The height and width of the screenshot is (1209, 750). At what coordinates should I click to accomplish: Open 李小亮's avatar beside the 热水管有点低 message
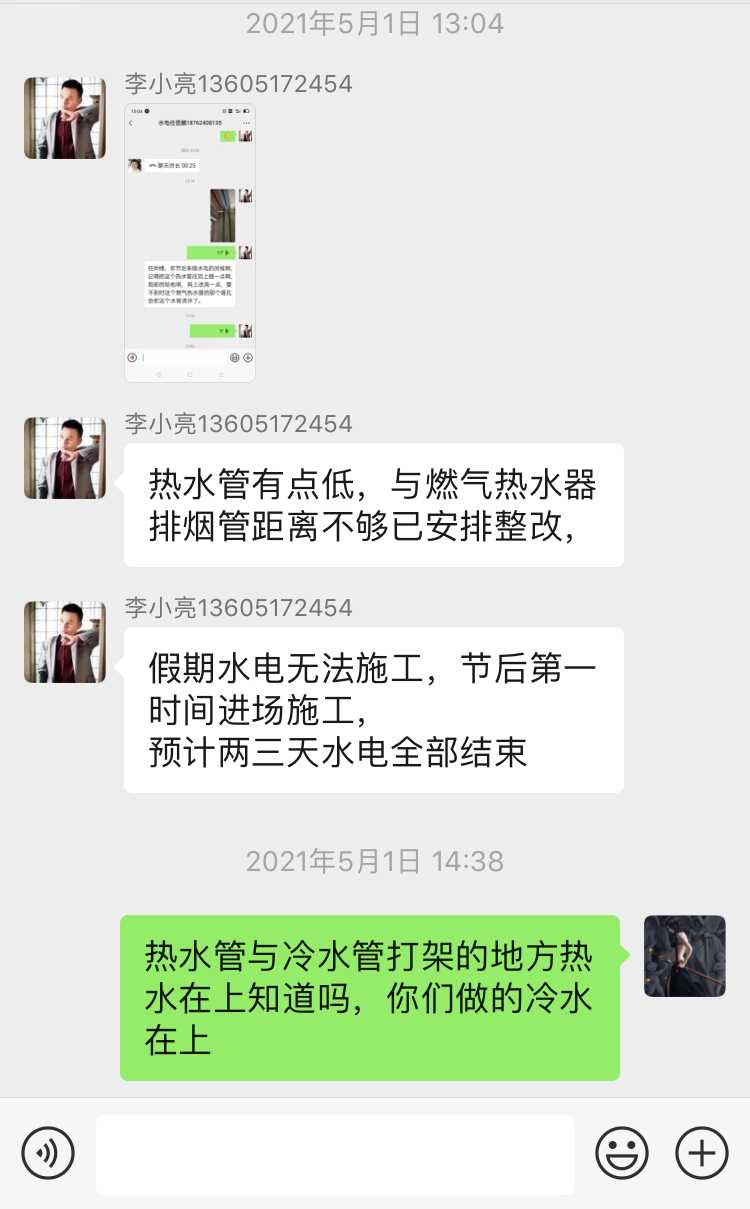[65, 458]
